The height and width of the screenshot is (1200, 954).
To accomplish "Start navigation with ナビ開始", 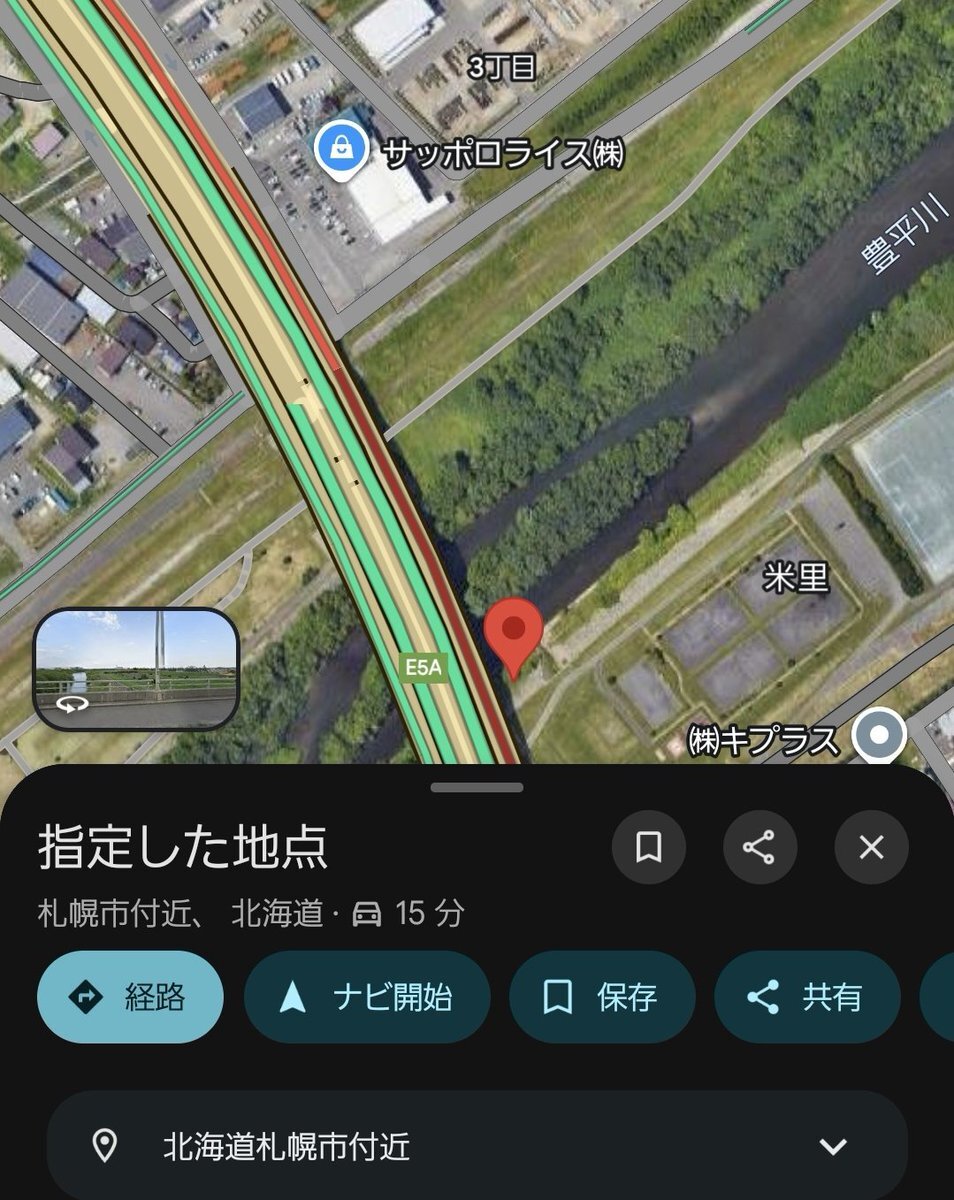I will click(x=367, y=997).
